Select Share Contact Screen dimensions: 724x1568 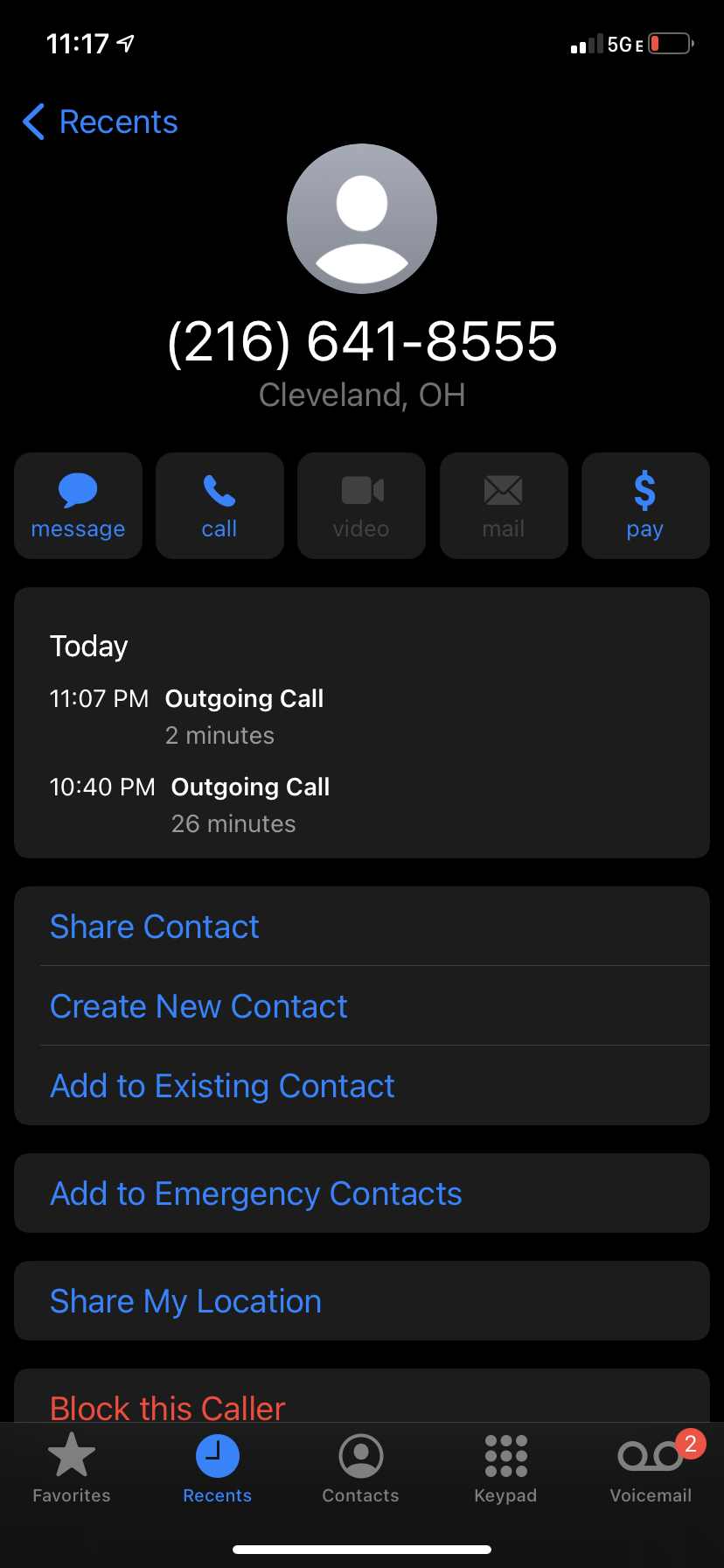155,927
